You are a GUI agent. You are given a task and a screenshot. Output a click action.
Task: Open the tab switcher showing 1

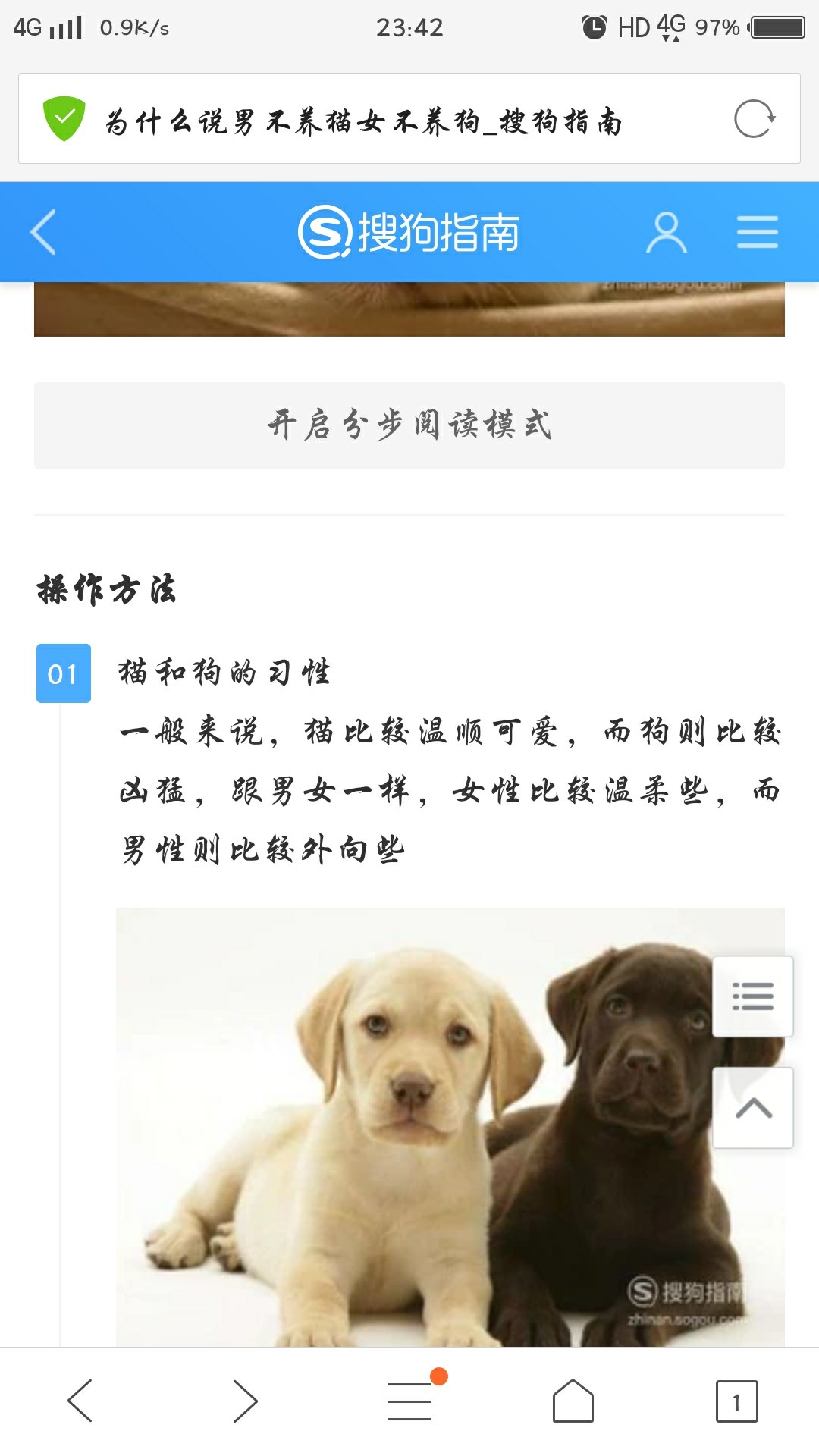[x=736, y=1401]
